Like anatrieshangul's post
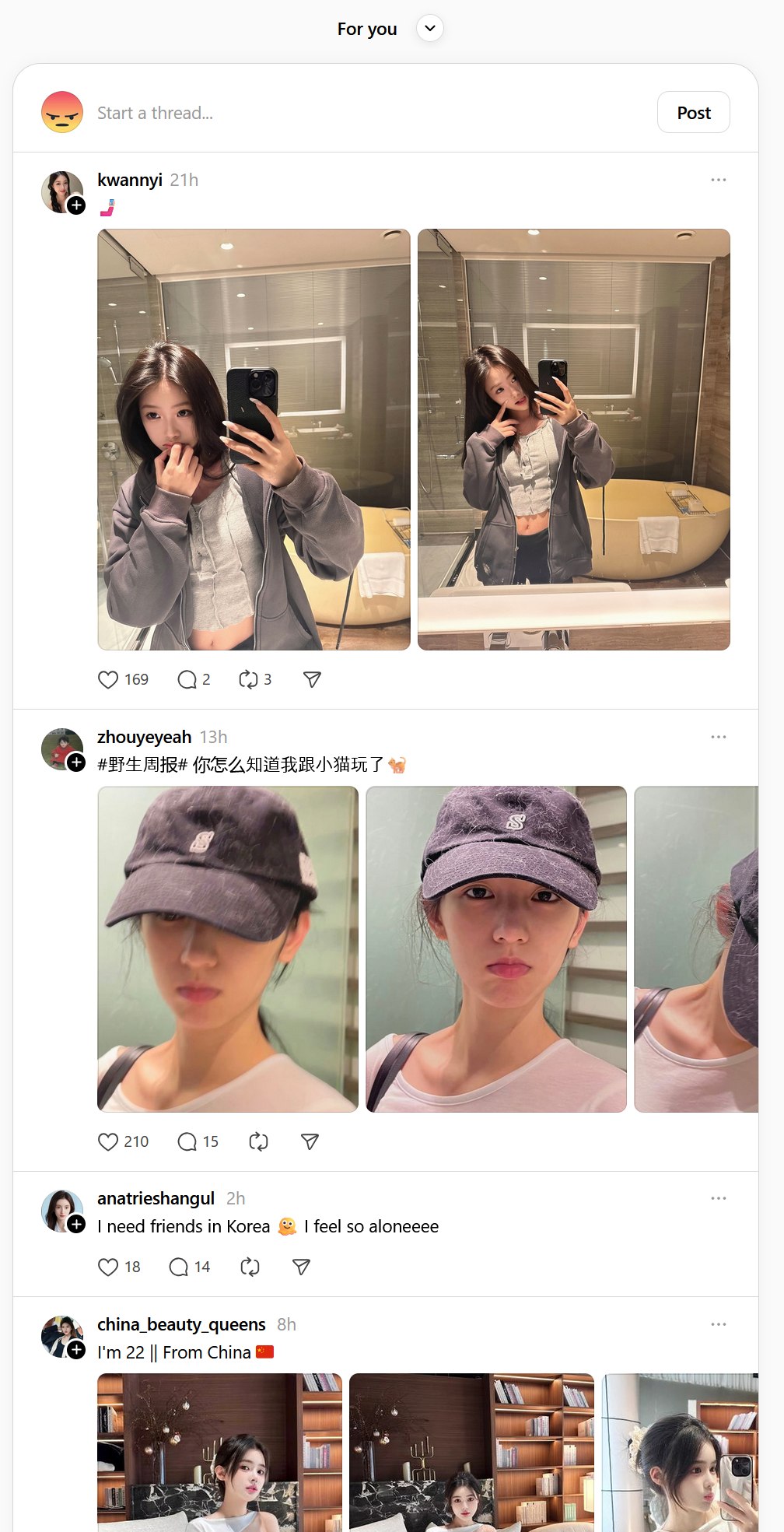The height and width of the screenshot is (1532, 784). (x=108, y=1267)
